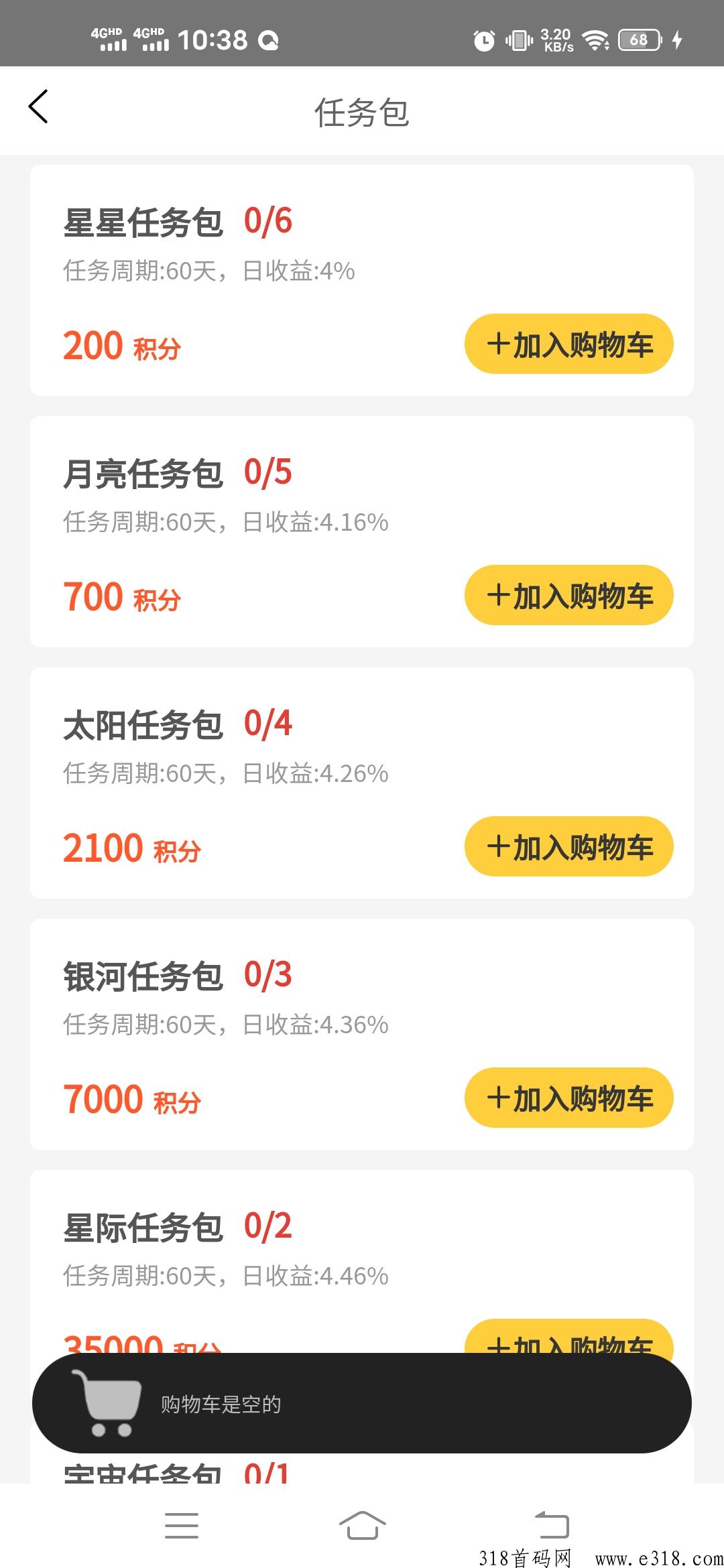This screenshot has width=724, height=1568.
Task: Add 太阳任务包 to the shopping cart
Action: click(x=568, y=846)
